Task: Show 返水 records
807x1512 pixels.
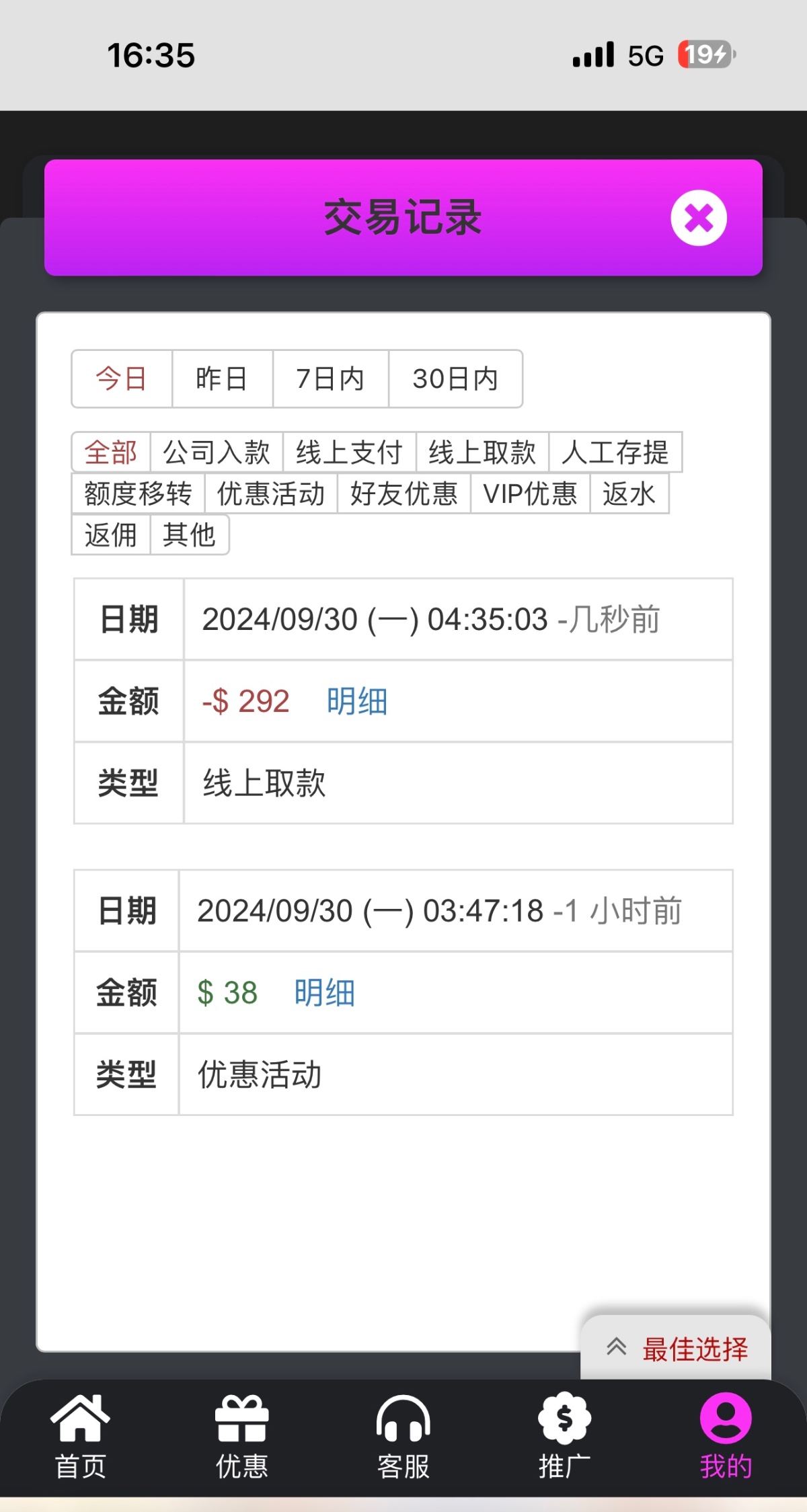Action: click(x=629, y=493)
